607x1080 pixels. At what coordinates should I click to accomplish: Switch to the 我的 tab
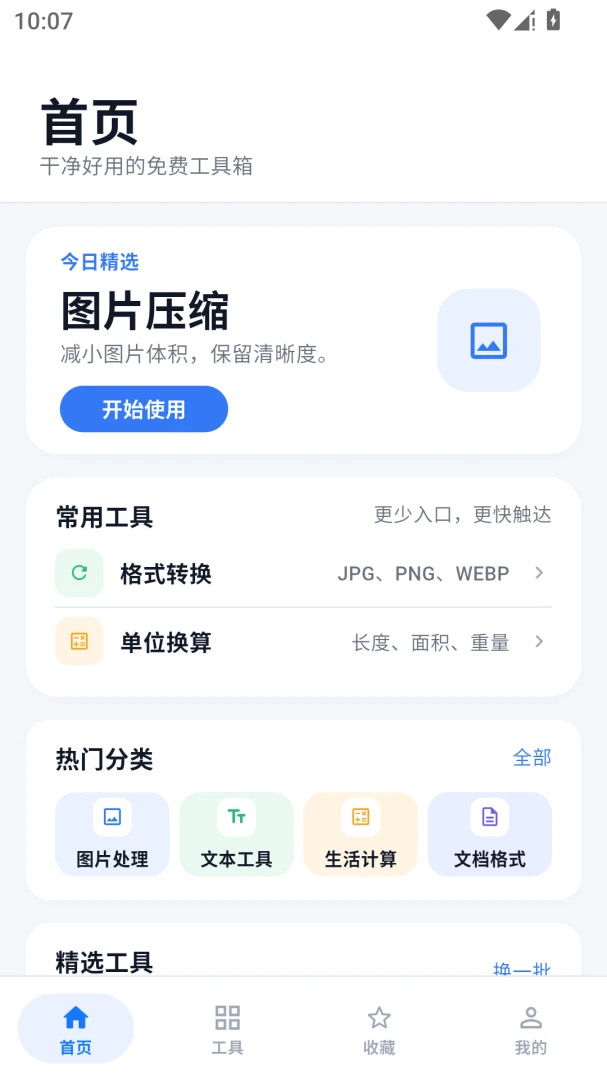531,1029
